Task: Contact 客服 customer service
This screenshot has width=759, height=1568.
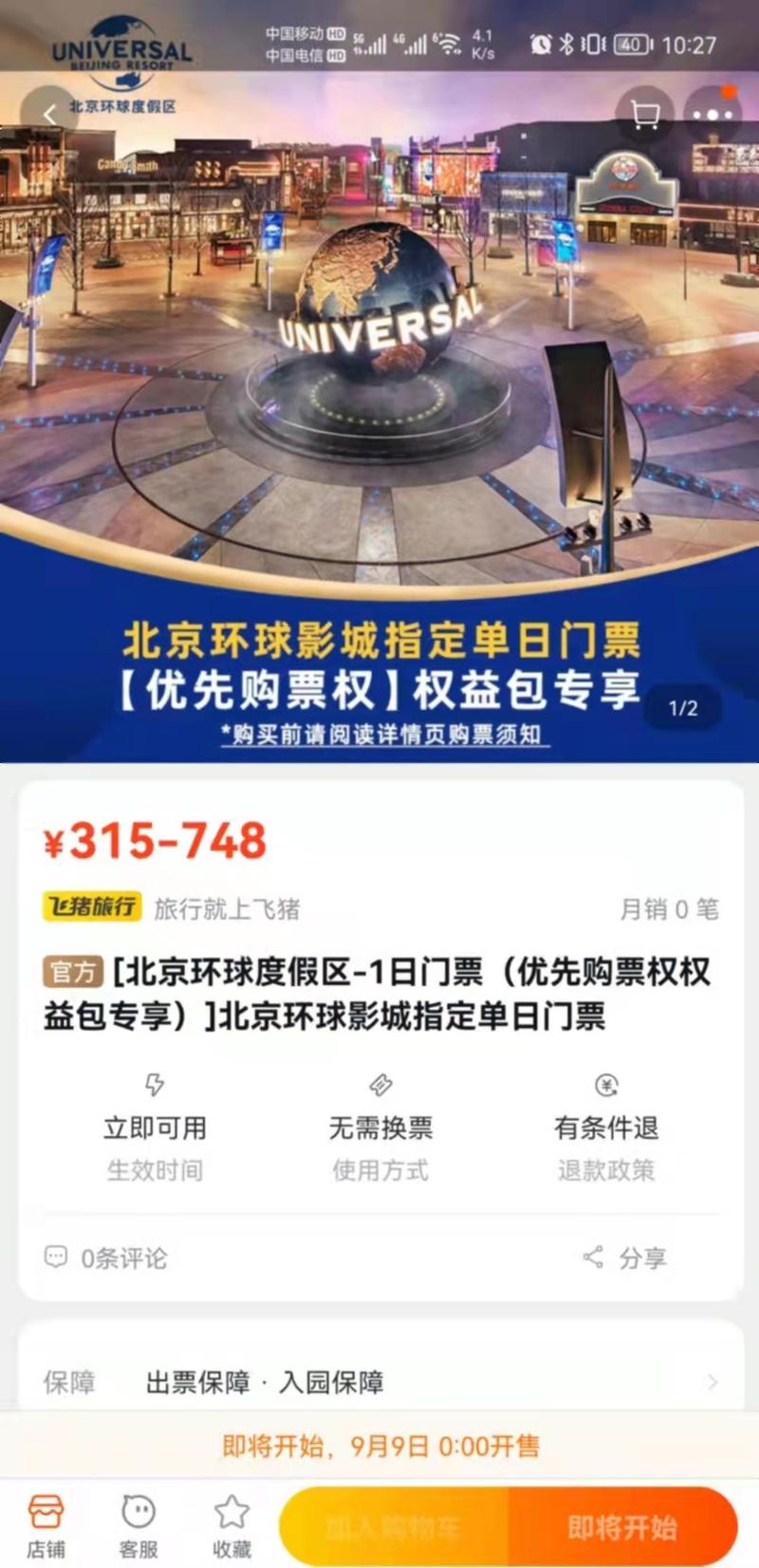Action: [x=139, y=1526]
